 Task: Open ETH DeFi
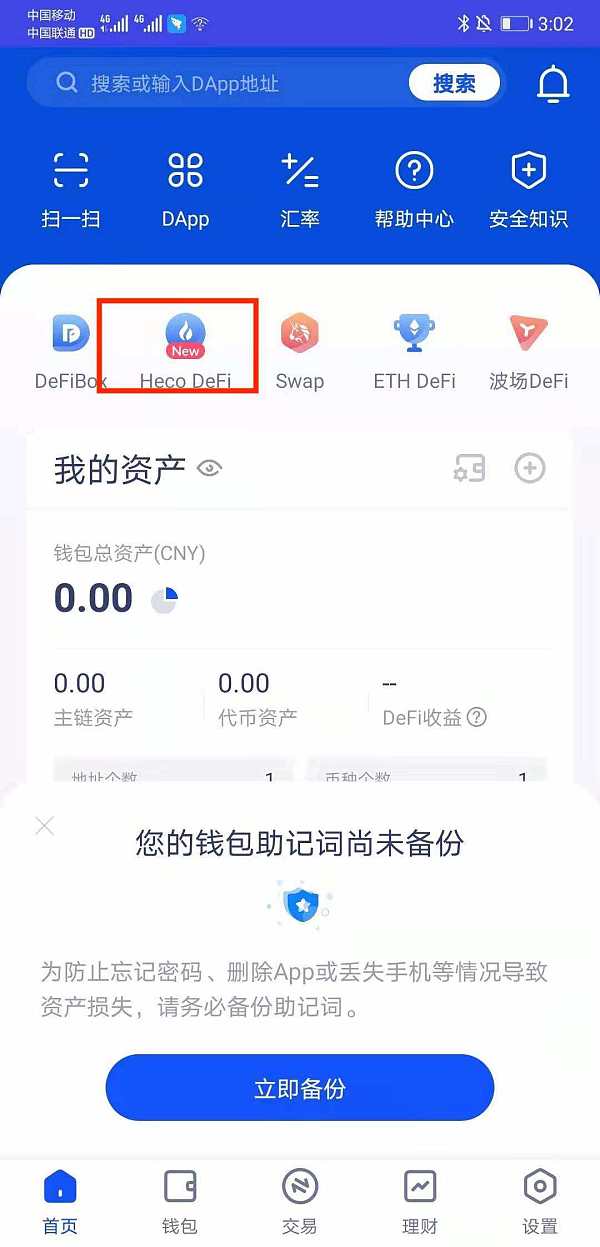click(x=414, y=348)
